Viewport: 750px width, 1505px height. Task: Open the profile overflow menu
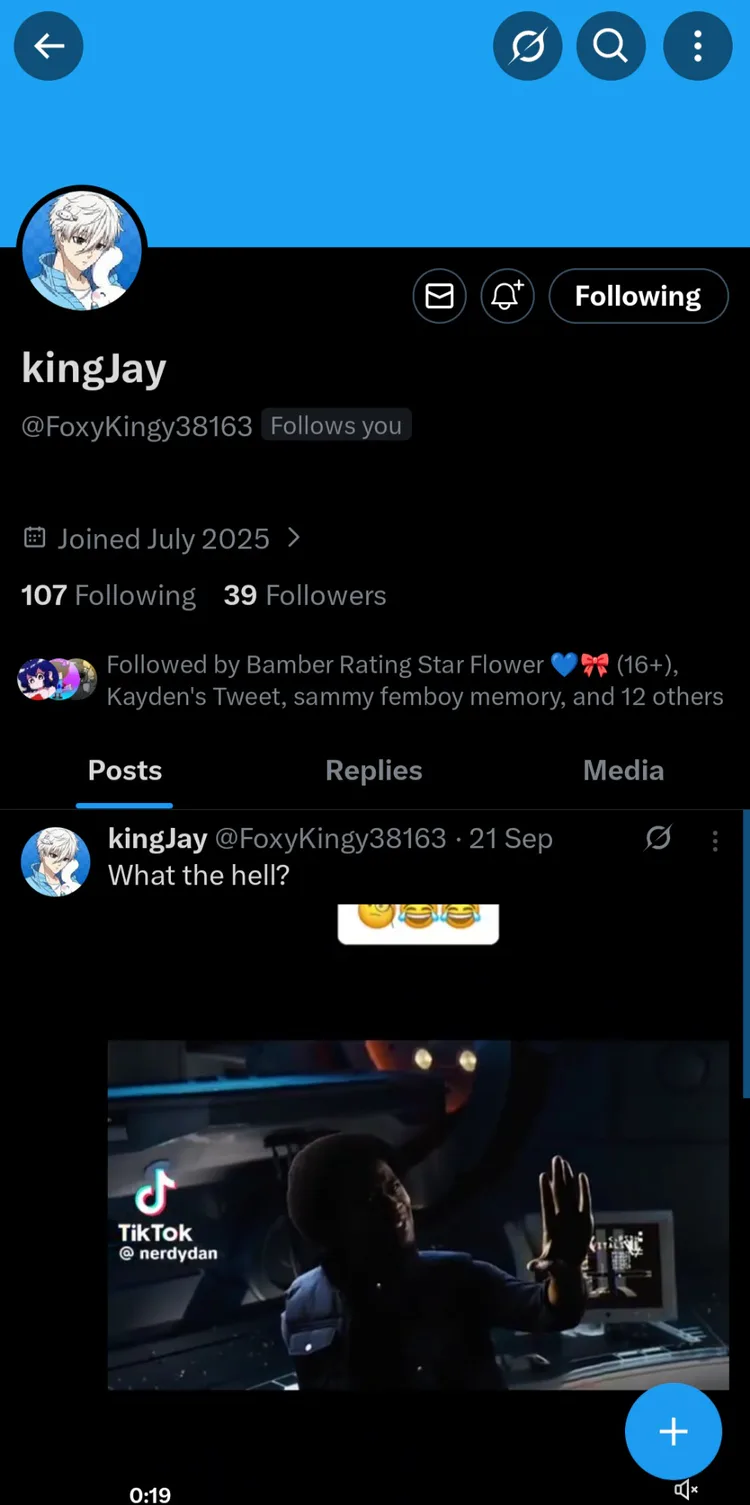pyautogui.click(x=698, y=46)
